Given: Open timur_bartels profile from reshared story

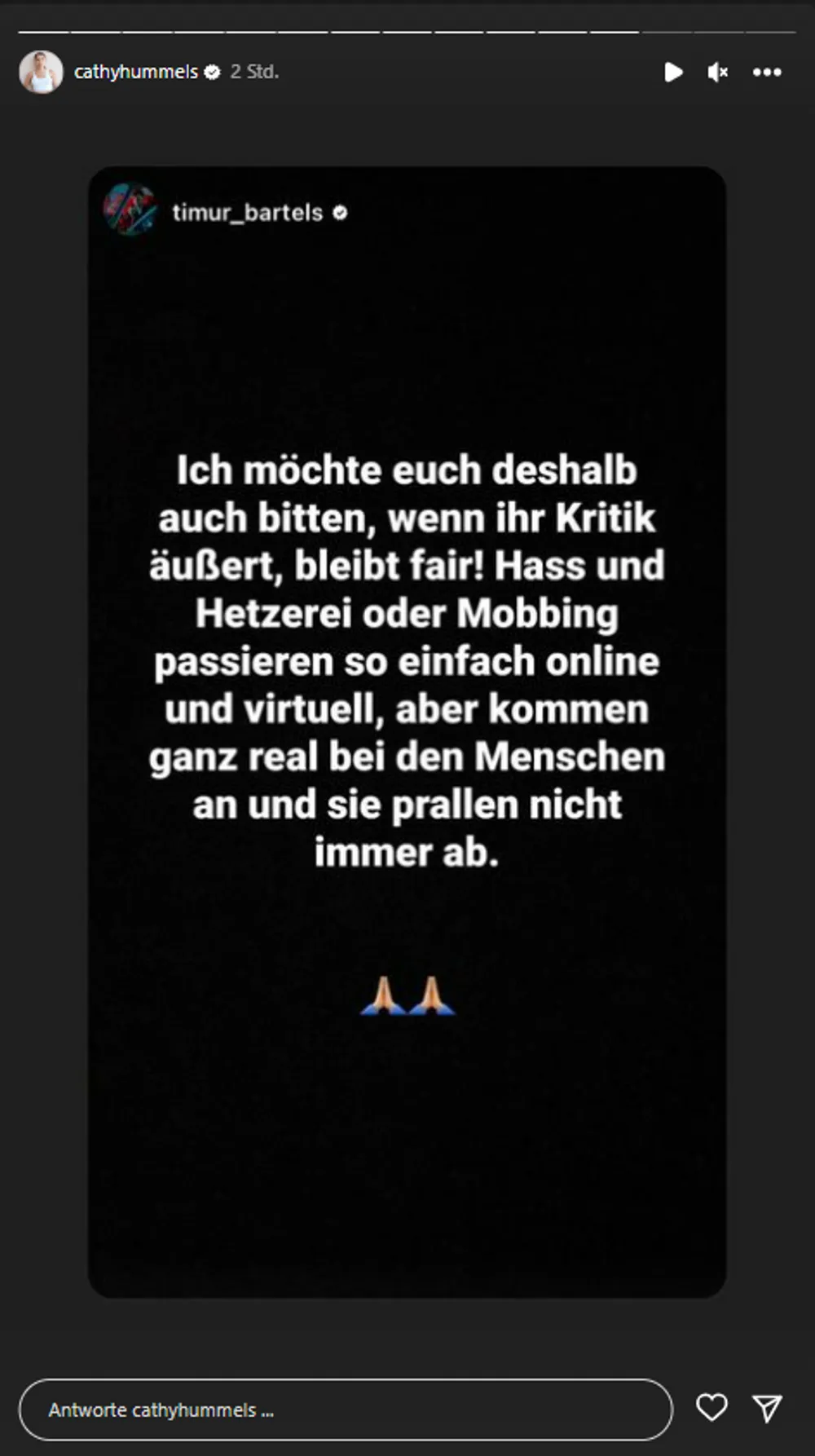Looking at the screenshot, I should click(247, 213).
